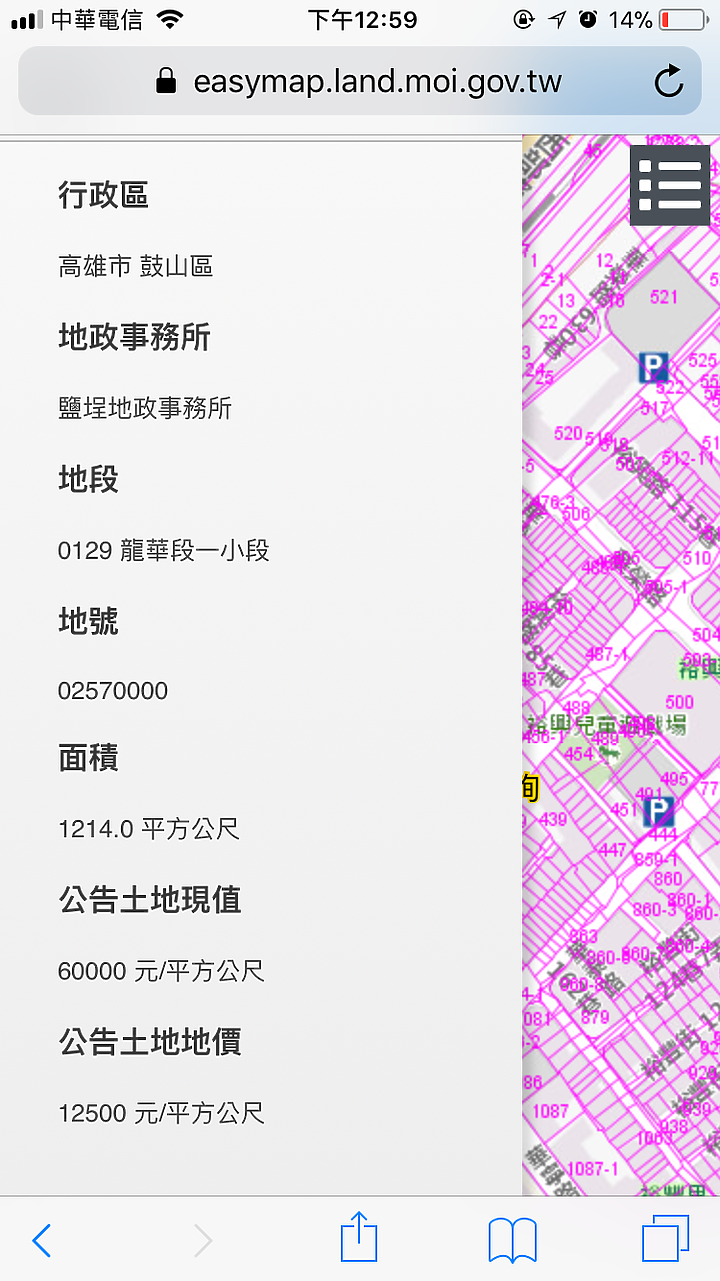
Task: Go back to the previous page
Action: point(42,1240)
